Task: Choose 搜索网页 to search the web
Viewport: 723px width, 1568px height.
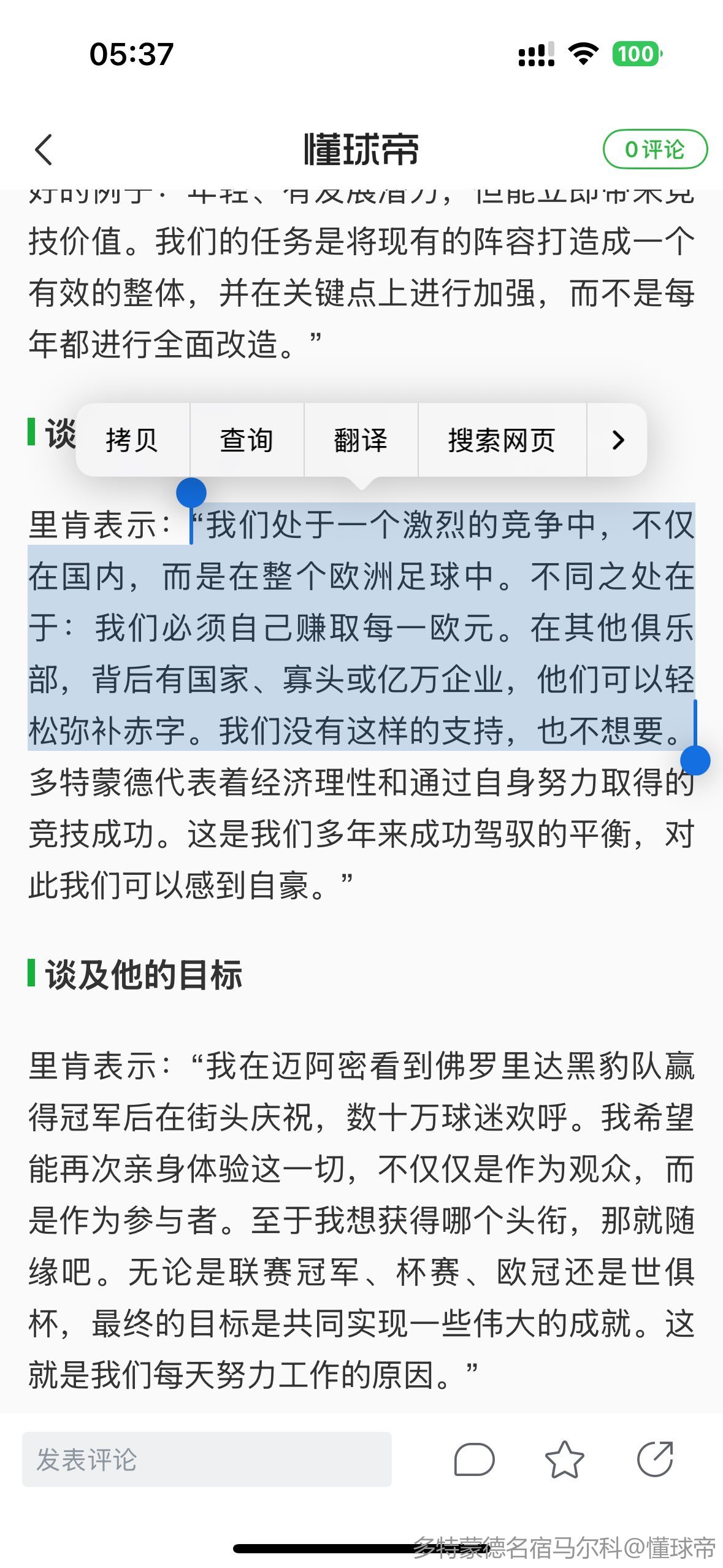Action: (x=502, y=440)
